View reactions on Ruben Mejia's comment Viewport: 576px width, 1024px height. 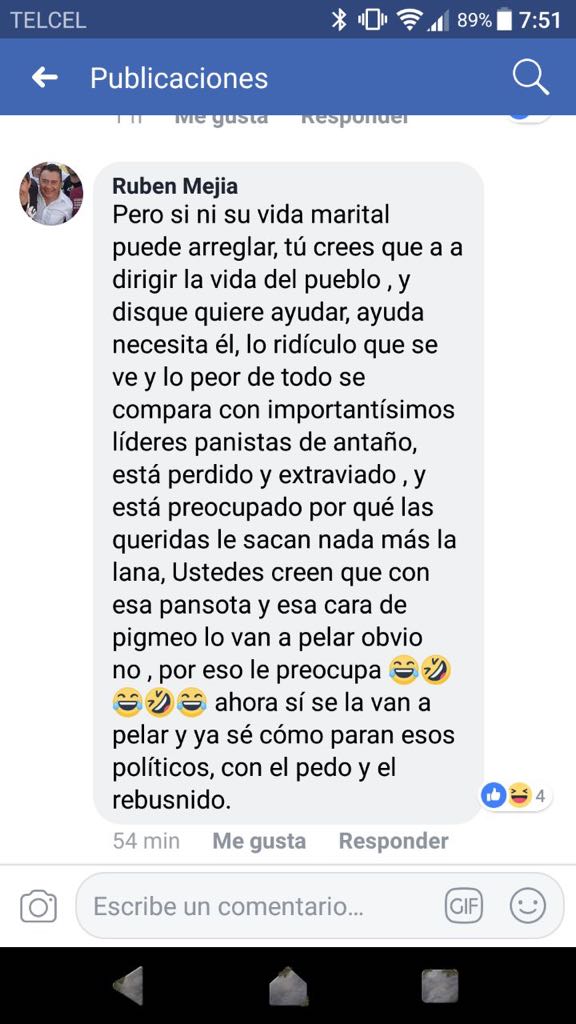[x=515, y=795]
